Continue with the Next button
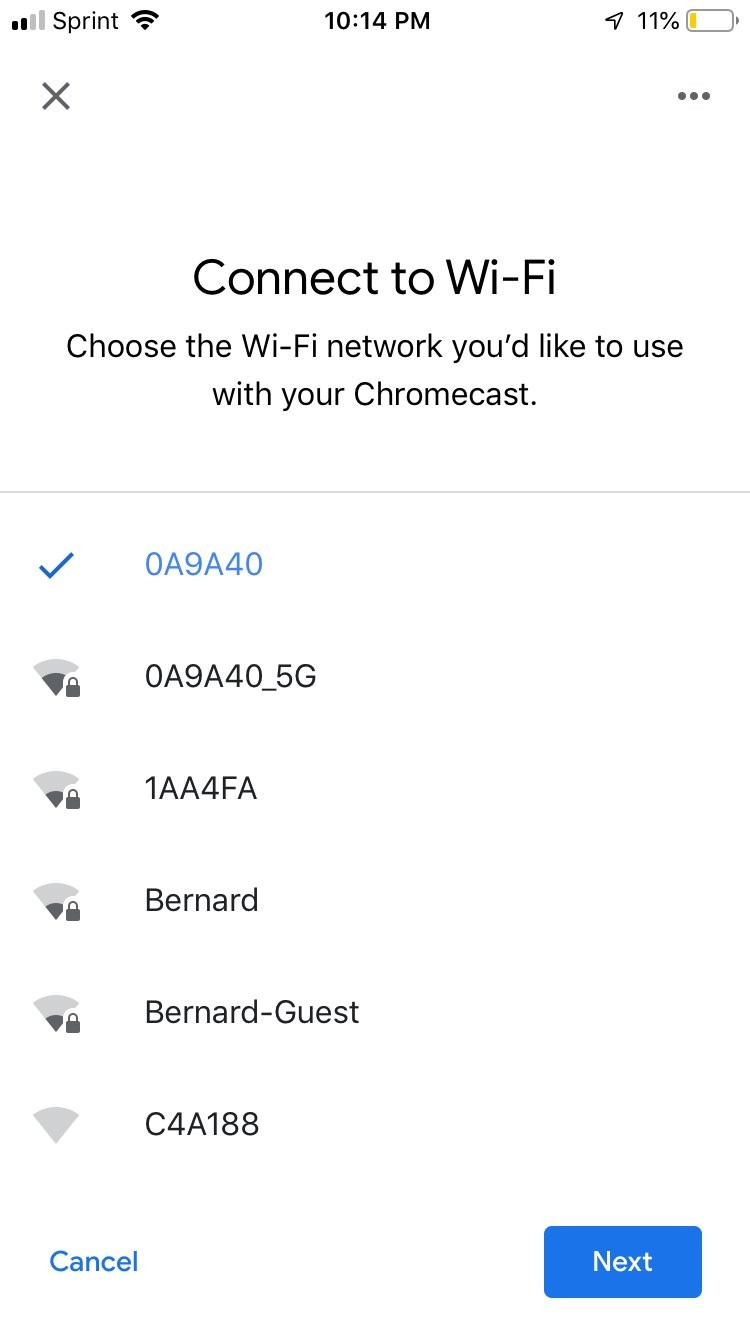The width and height of the screenshot is (750, 1334). coord(622,1261)
